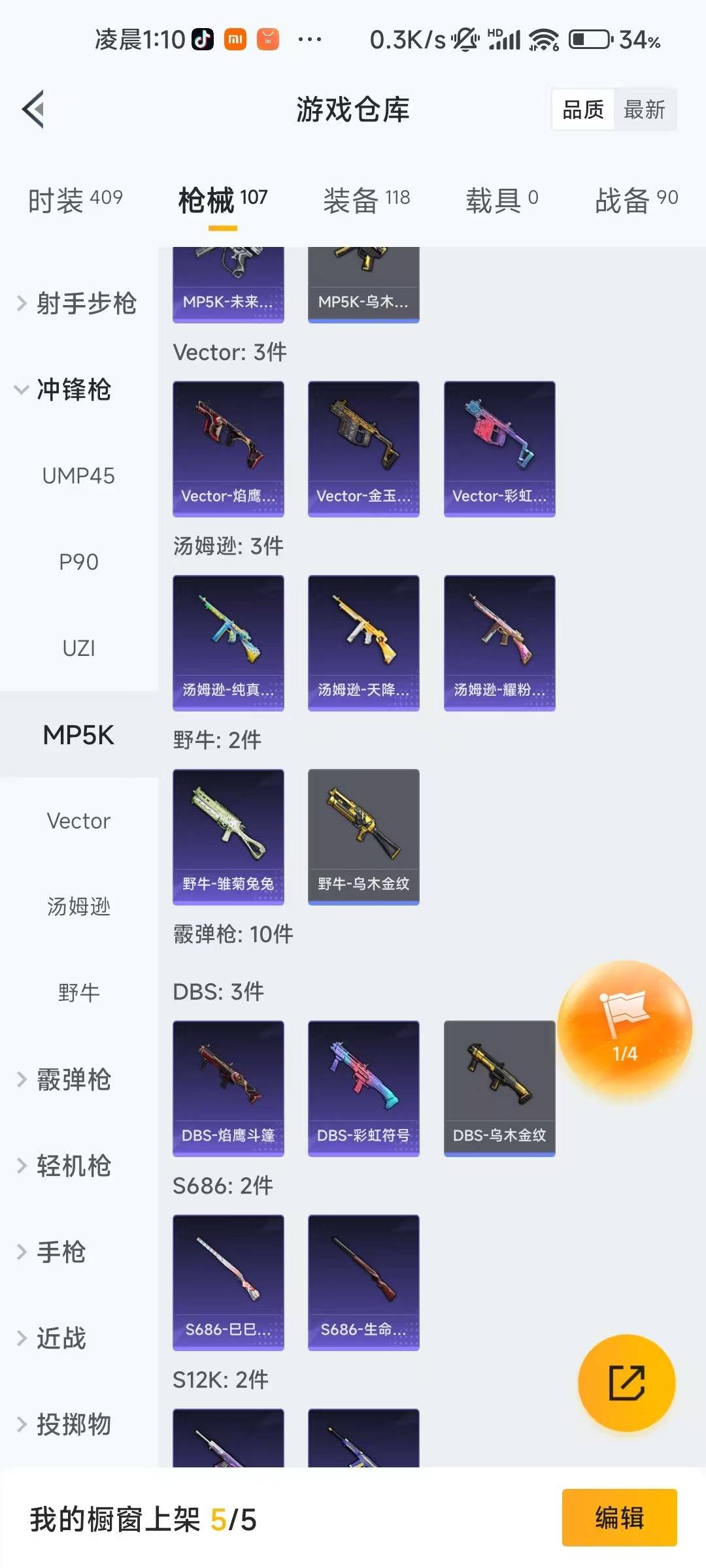Screen dimensions: 706x1568
Task: Switch to the 时装 tab
Action: [75, 199]
